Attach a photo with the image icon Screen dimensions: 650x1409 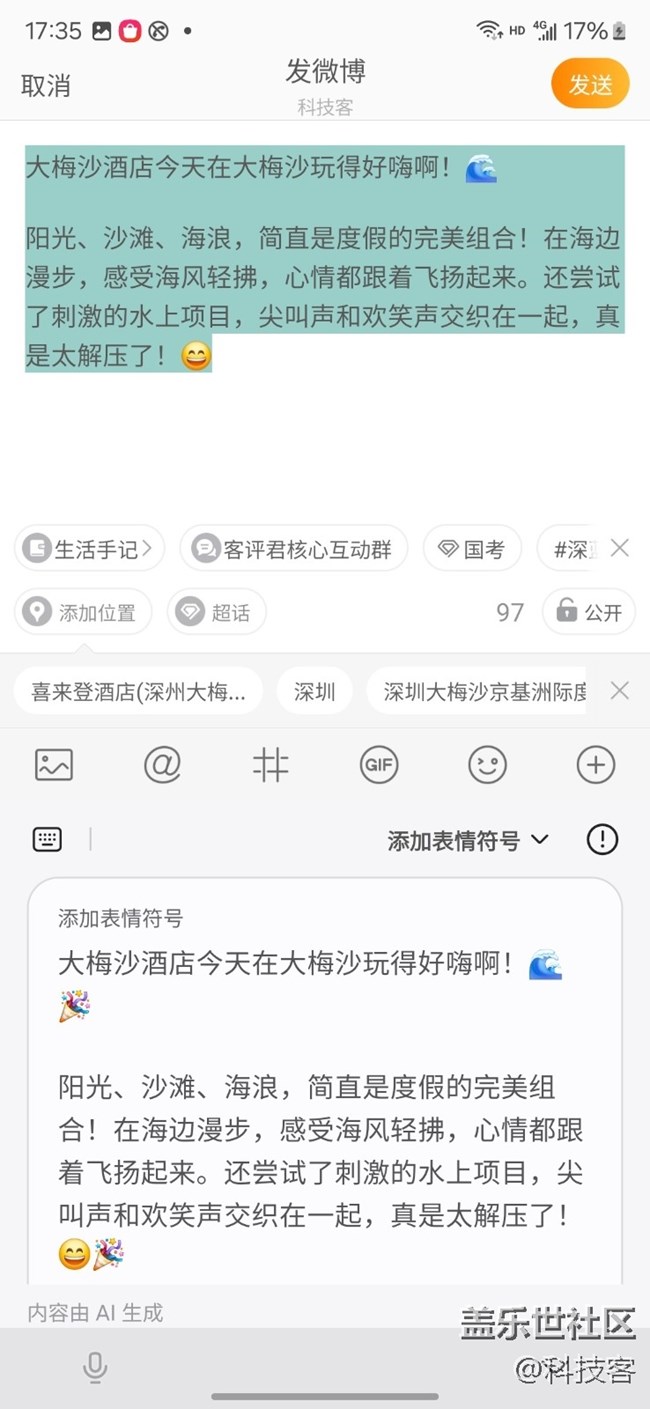(x=54, y=766)
